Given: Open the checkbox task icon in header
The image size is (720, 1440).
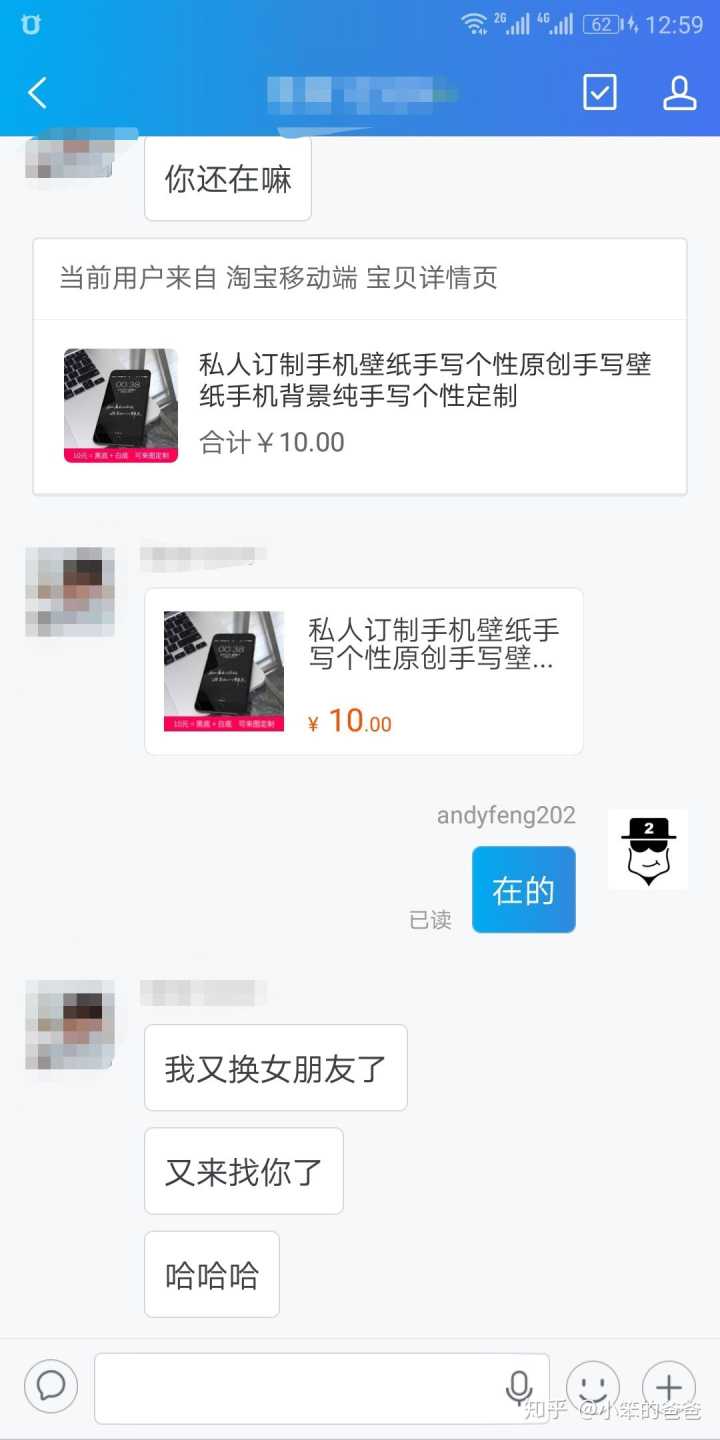Looking at the screenshot, I should coord(599,92).
